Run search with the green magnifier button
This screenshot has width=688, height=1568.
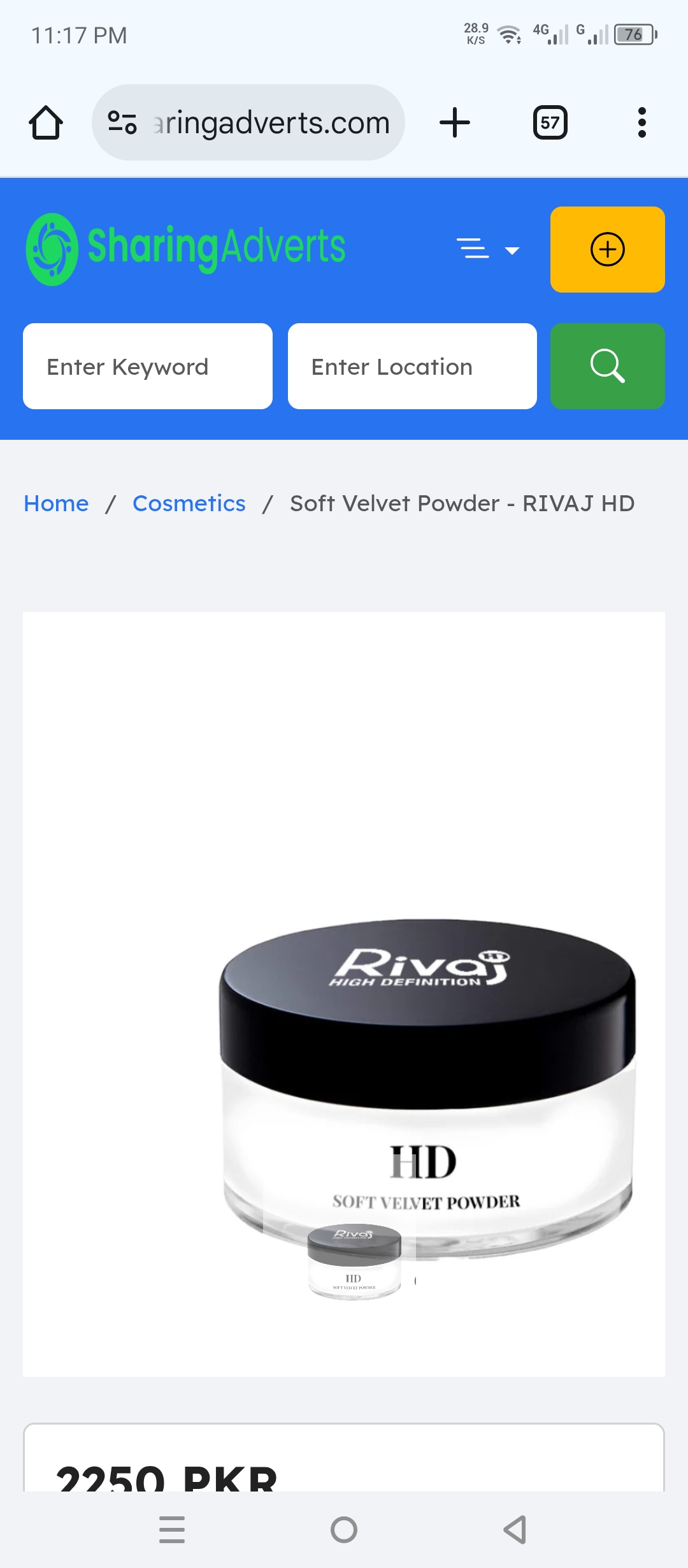pos(607,367)
